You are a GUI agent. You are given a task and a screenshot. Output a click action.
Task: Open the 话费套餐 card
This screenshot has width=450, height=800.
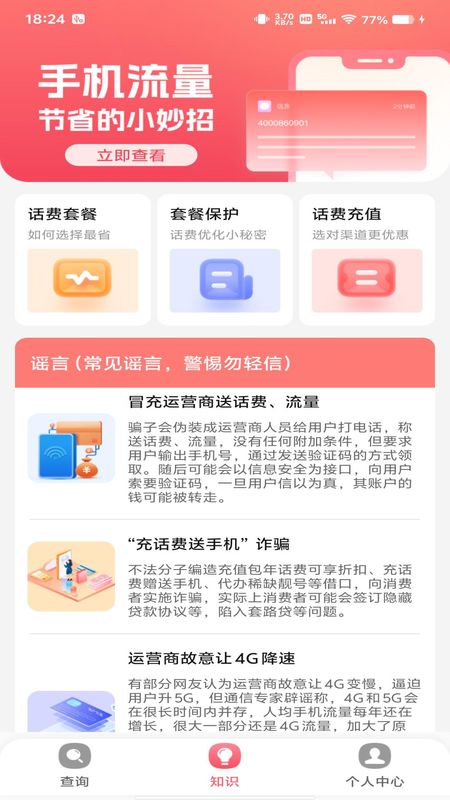coord(83,259)
